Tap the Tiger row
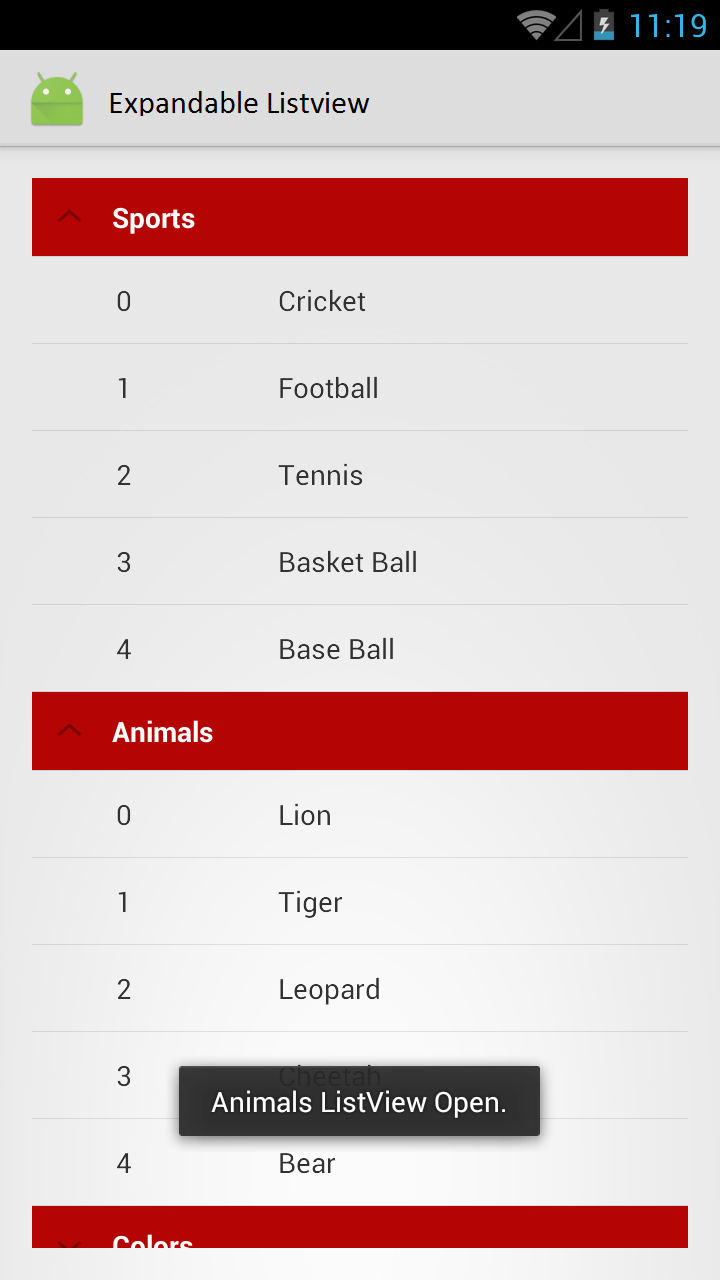720x1280 pixels. point(360,901)
